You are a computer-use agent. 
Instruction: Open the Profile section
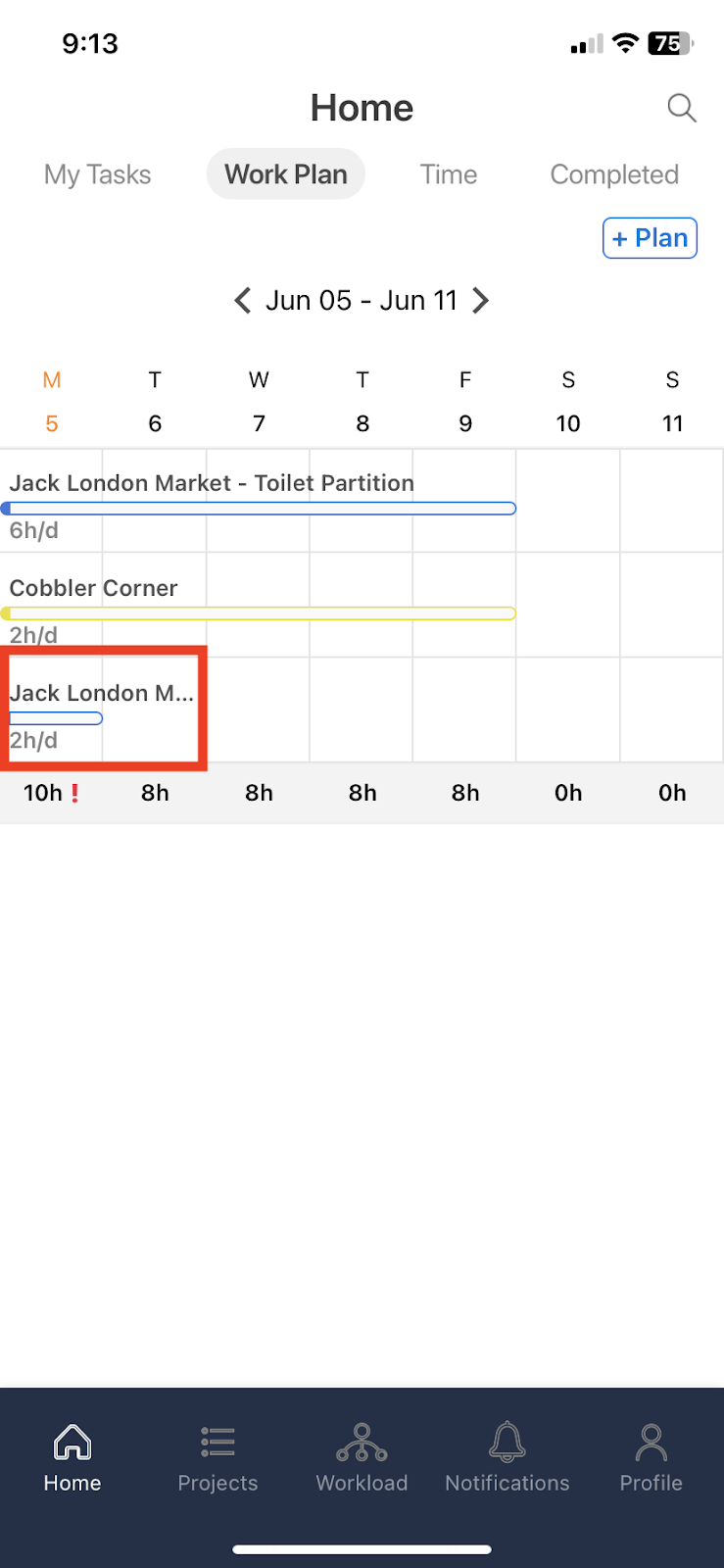(x=651, y=1458)
